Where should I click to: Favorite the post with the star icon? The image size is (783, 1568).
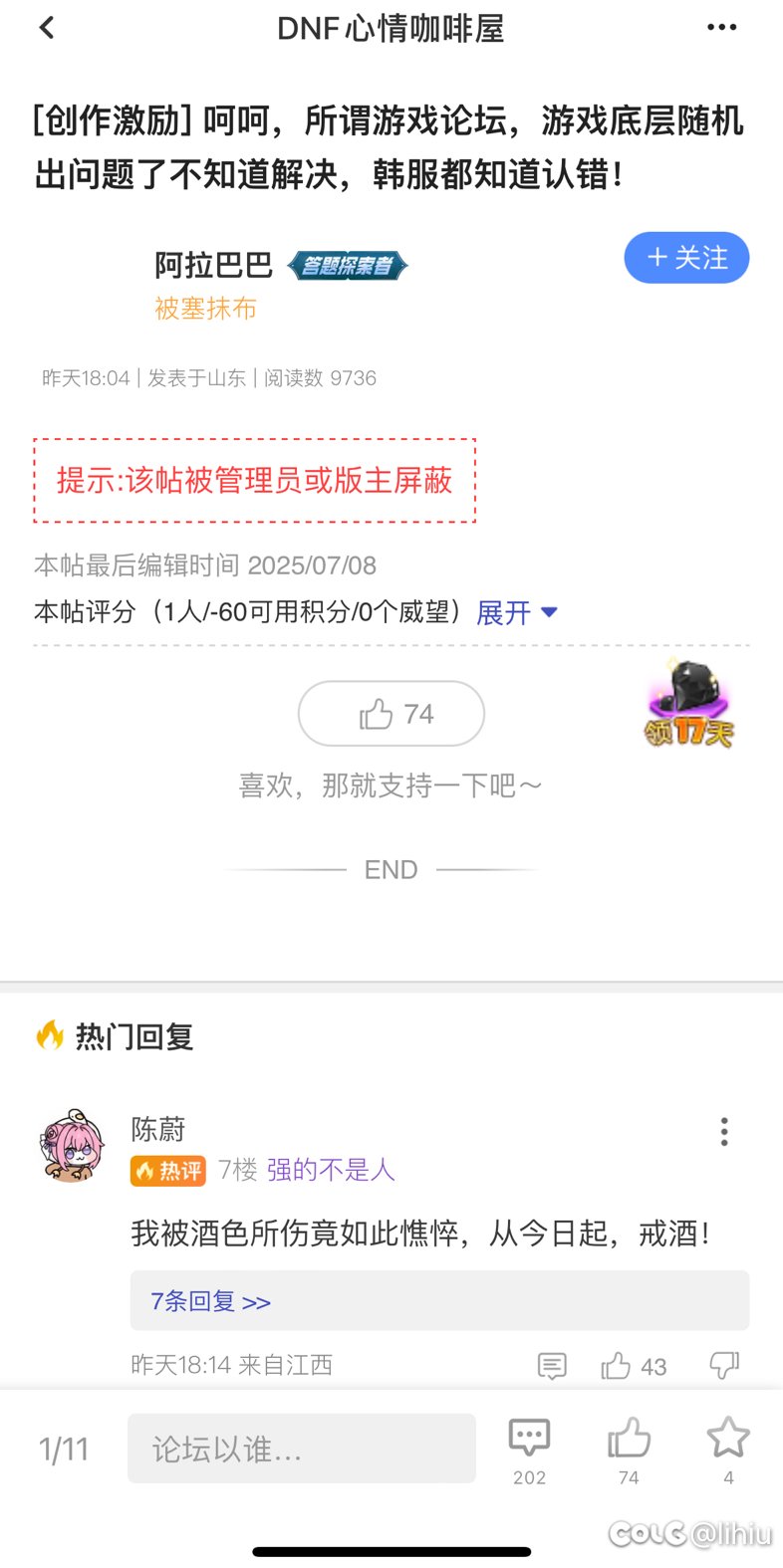728,1451
